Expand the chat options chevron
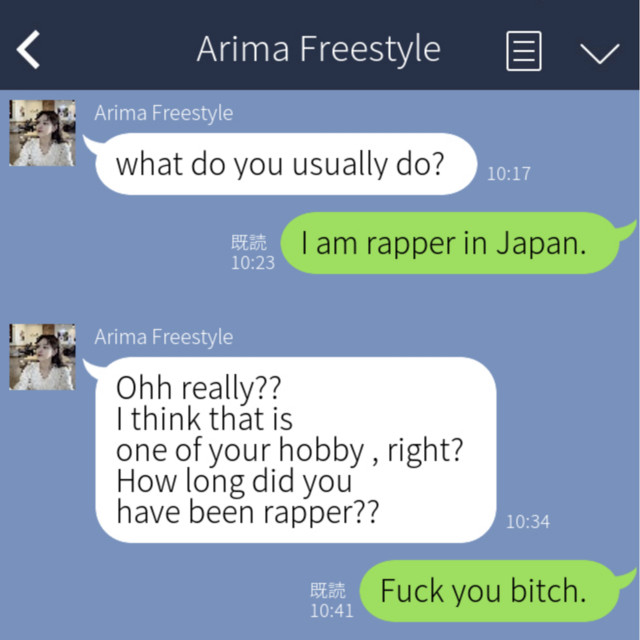The width and height of the screenshot is (640, 640). (599, 52)
